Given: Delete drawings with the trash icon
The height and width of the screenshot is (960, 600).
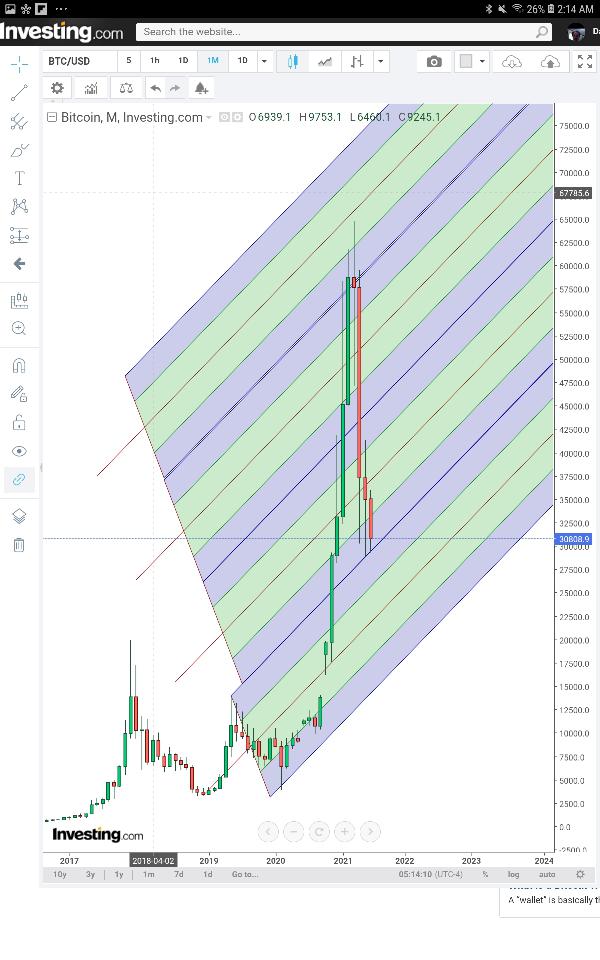Looking at the screenshot, I should click(18, 545).
